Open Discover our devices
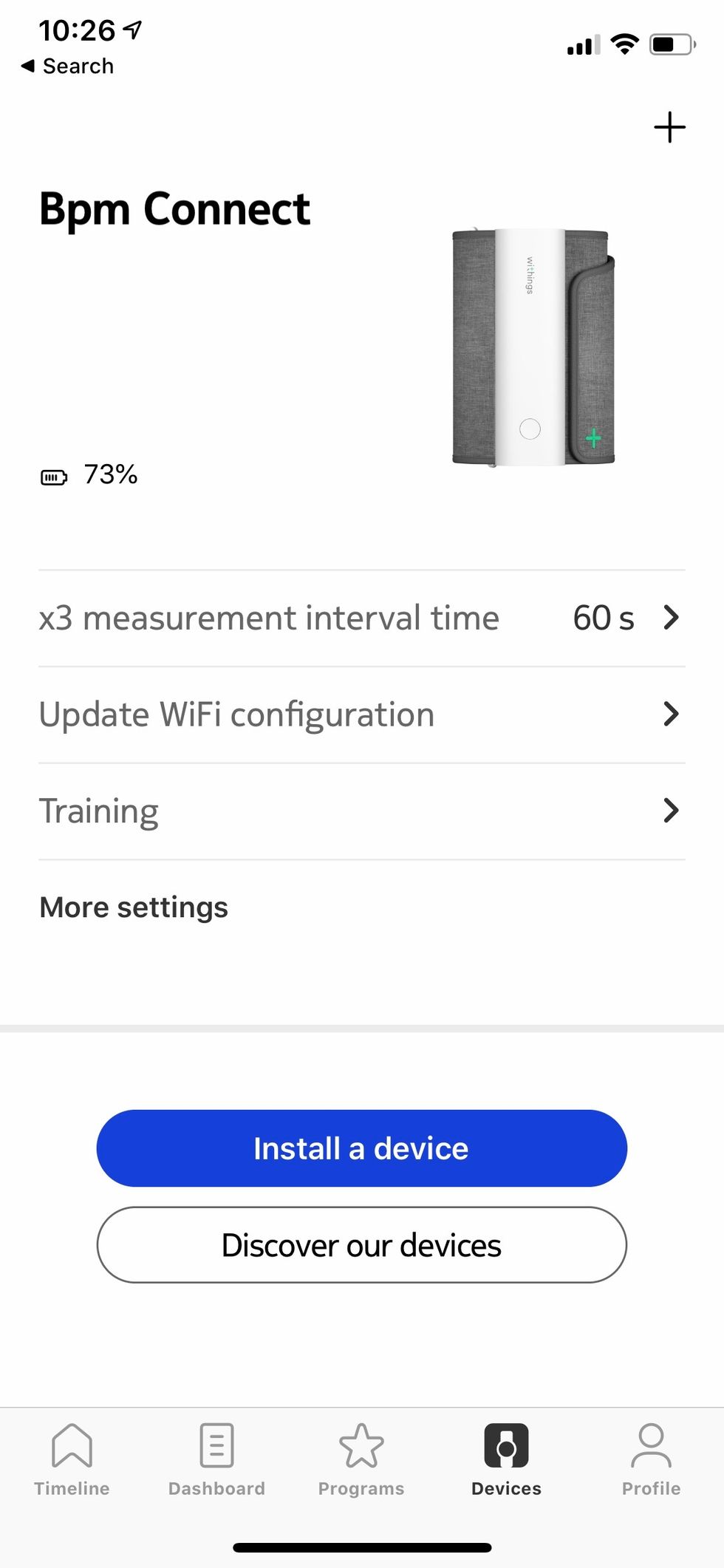 pyautogui.click(x=361, y=1245)
